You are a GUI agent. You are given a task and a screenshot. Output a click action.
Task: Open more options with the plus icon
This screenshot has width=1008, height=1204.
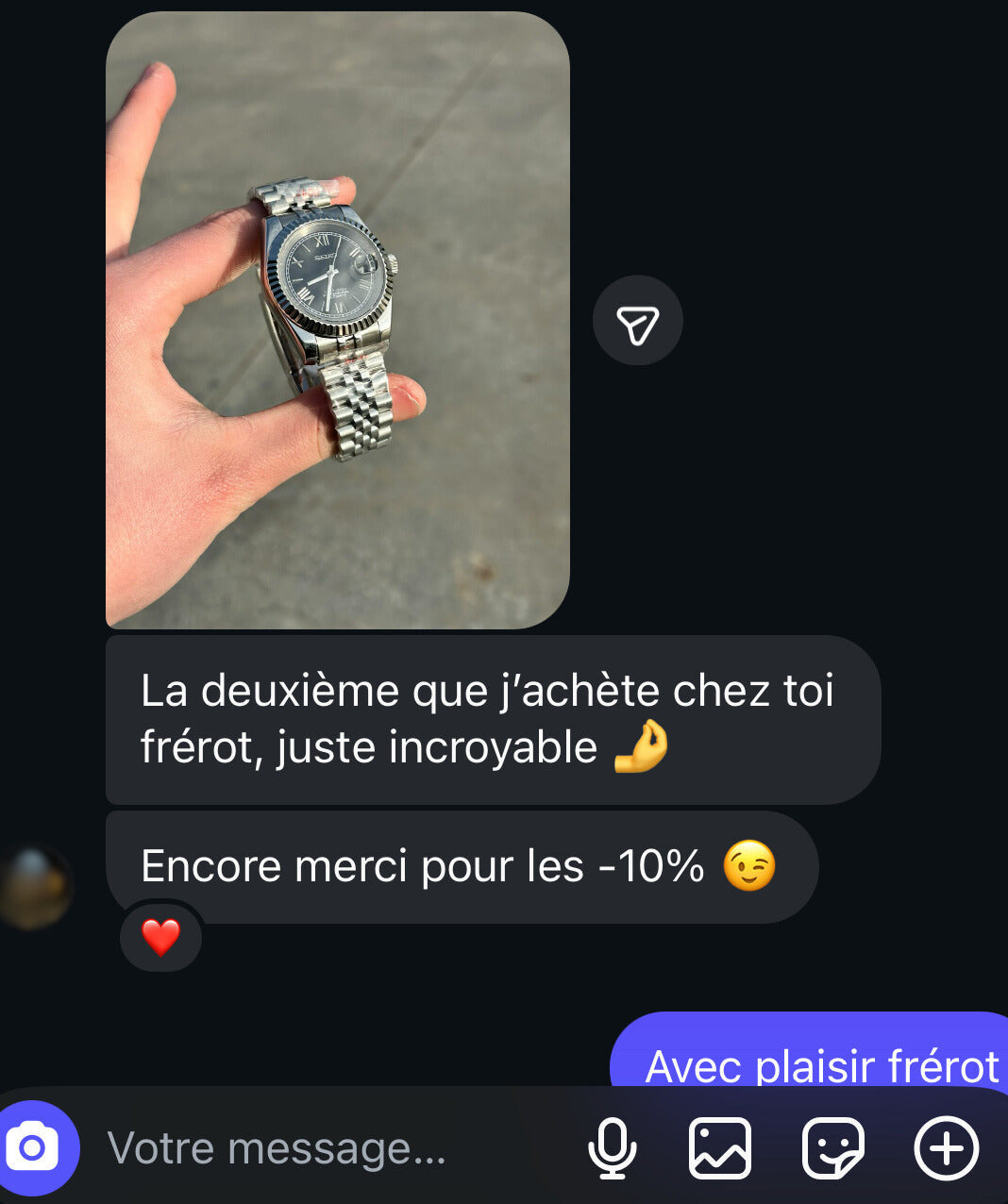(946, 1148)
